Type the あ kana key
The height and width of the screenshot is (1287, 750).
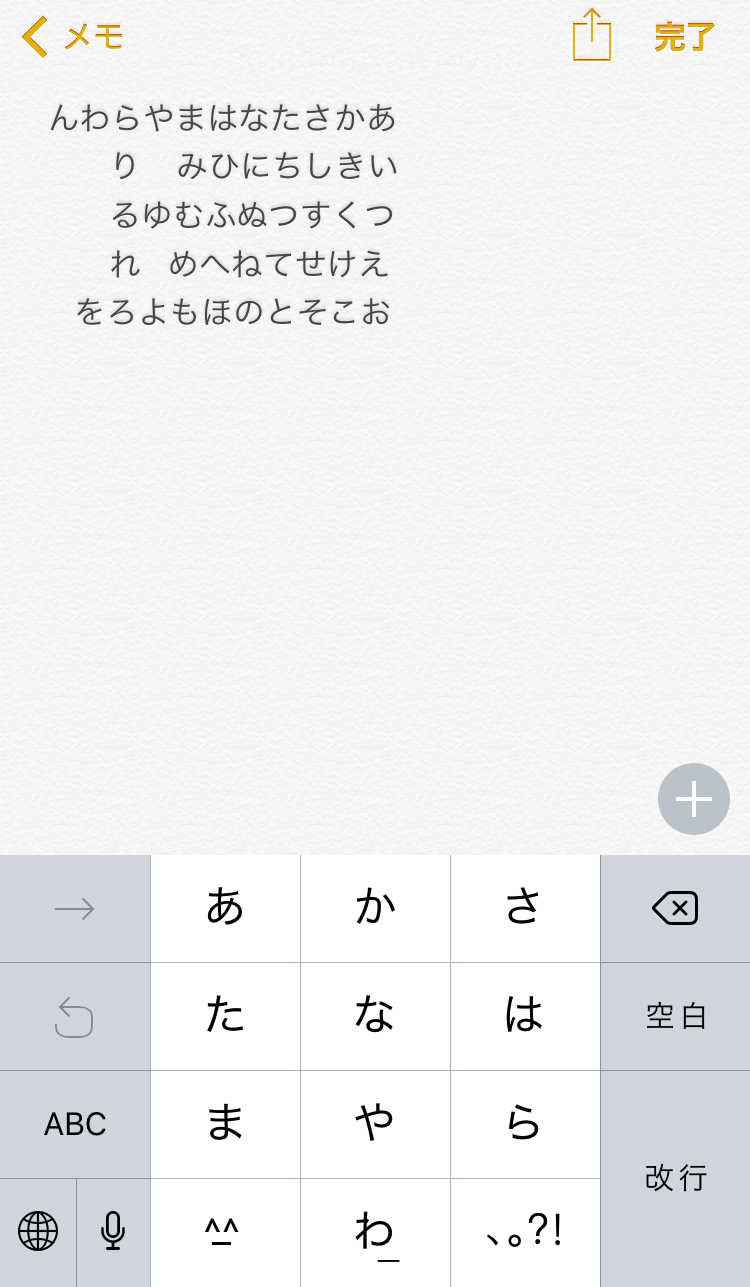(225, 908)
